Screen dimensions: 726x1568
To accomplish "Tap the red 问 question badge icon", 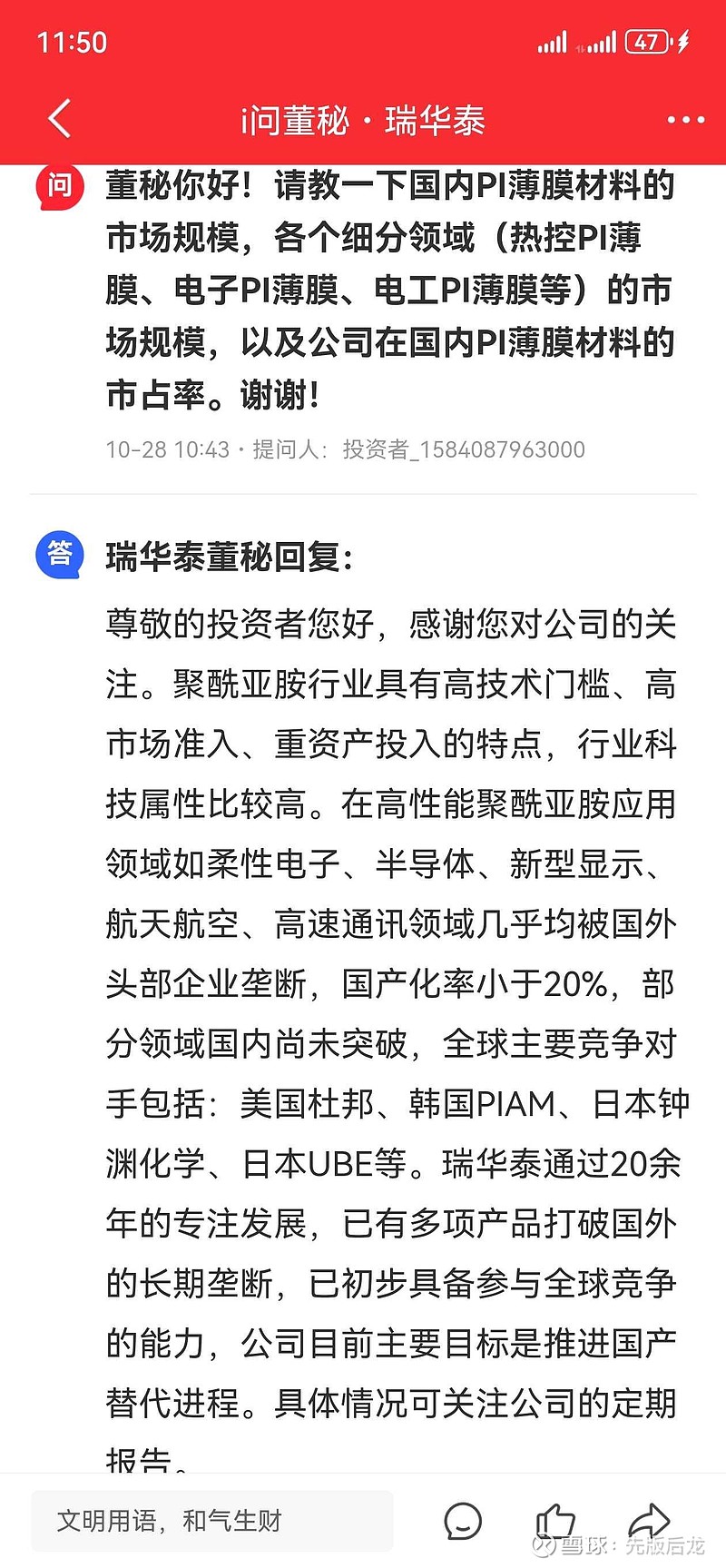I will 60,186.
